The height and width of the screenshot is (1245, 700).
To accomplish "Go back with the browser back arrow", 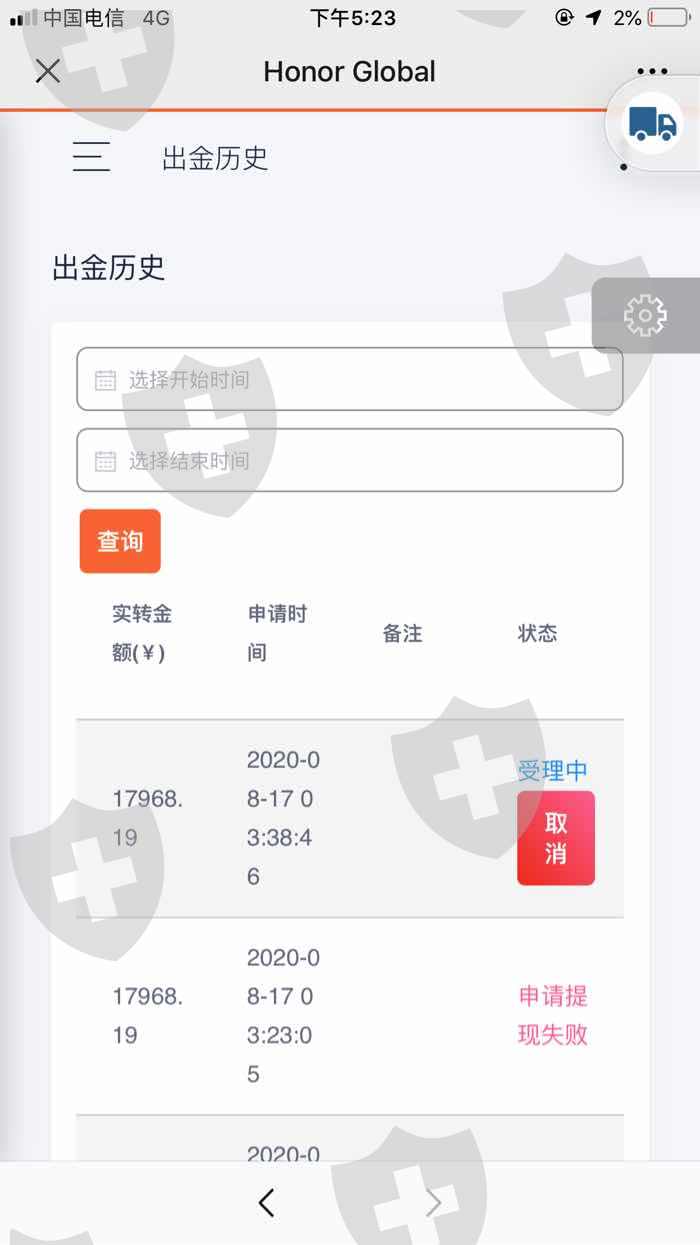I will pos(266,1203).
